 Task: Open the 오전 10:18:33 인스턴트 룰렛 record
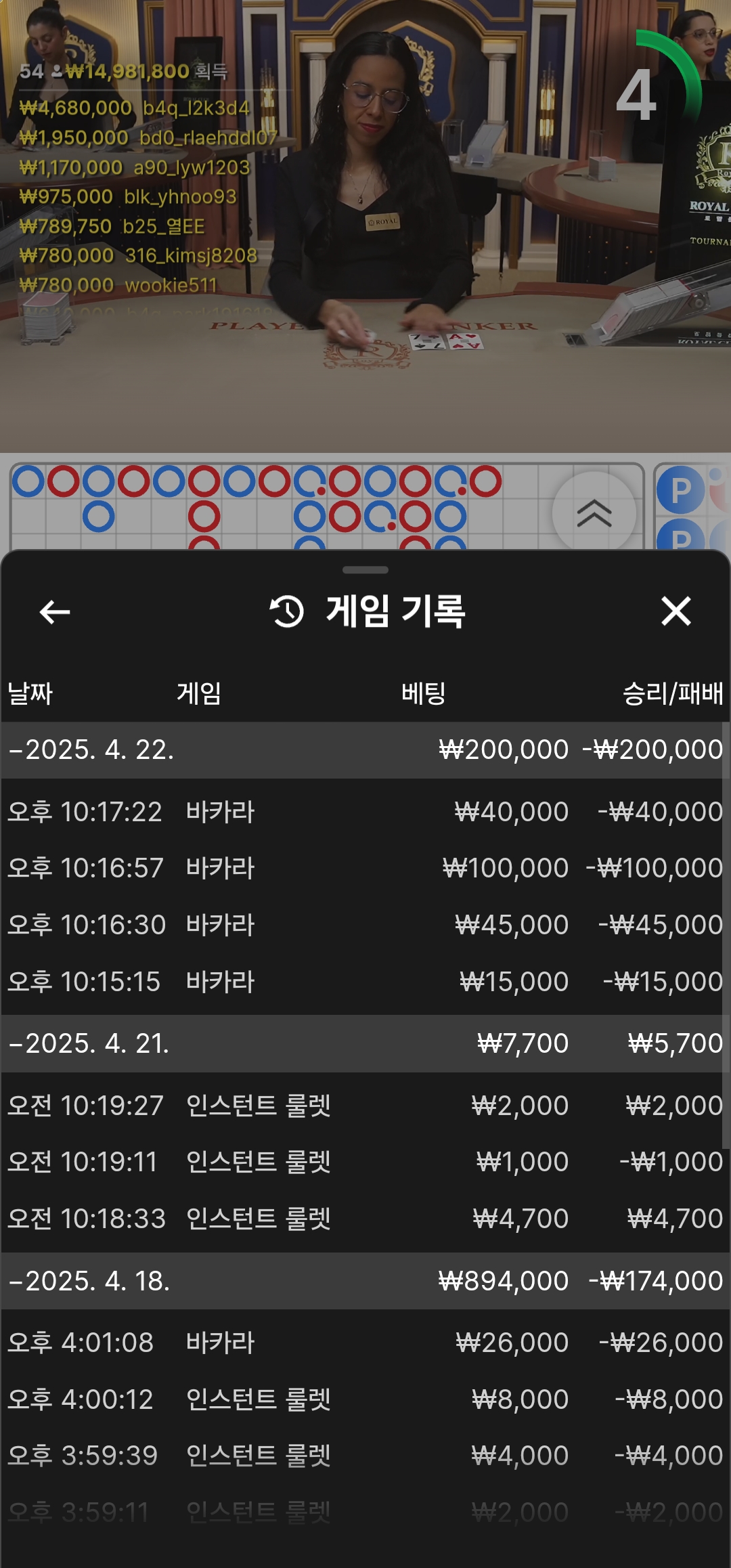[364, 1219]
